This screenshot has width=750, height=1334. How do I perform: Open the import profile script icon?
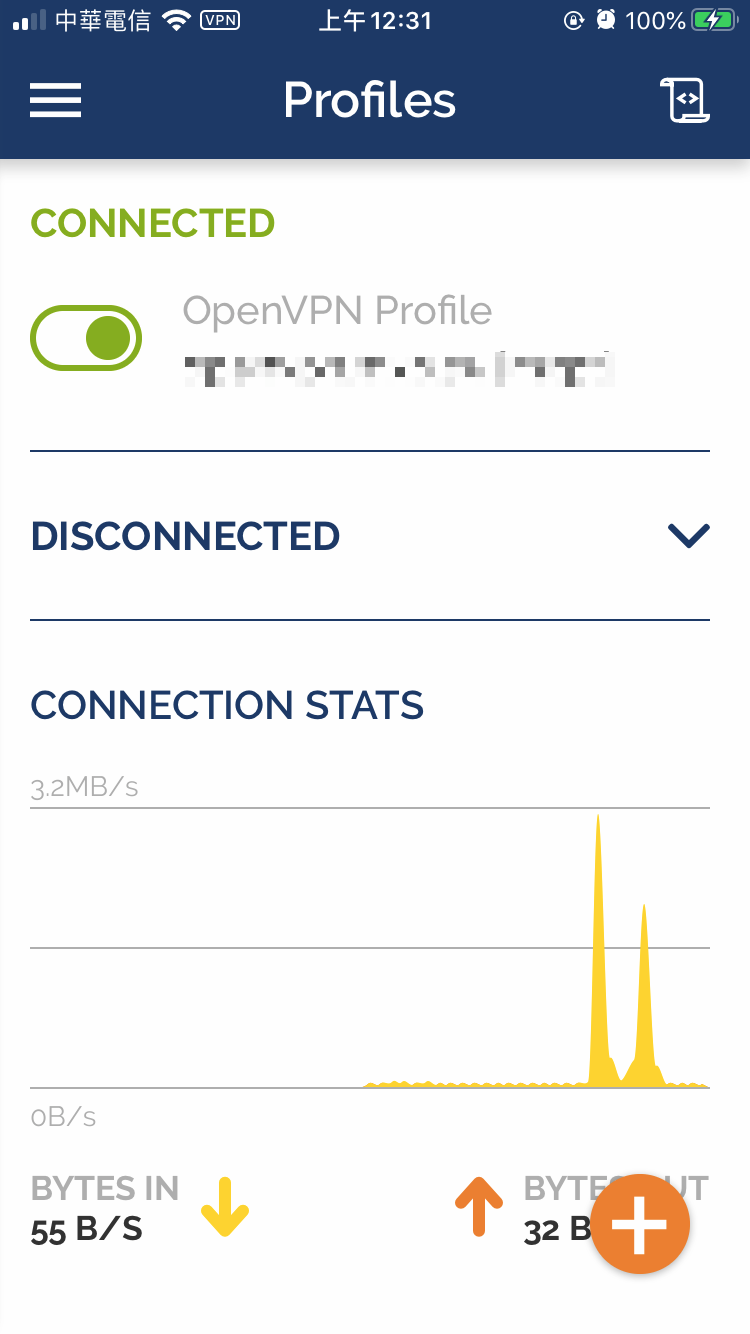coord(685,100)
